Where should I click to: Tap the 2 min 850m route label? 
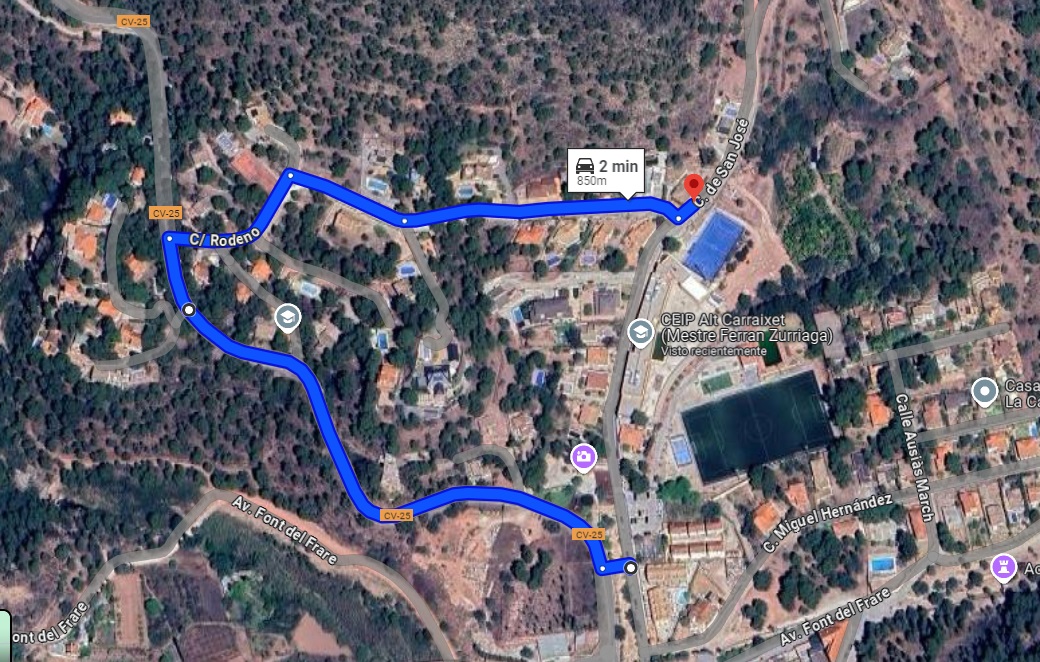point(606,171)
